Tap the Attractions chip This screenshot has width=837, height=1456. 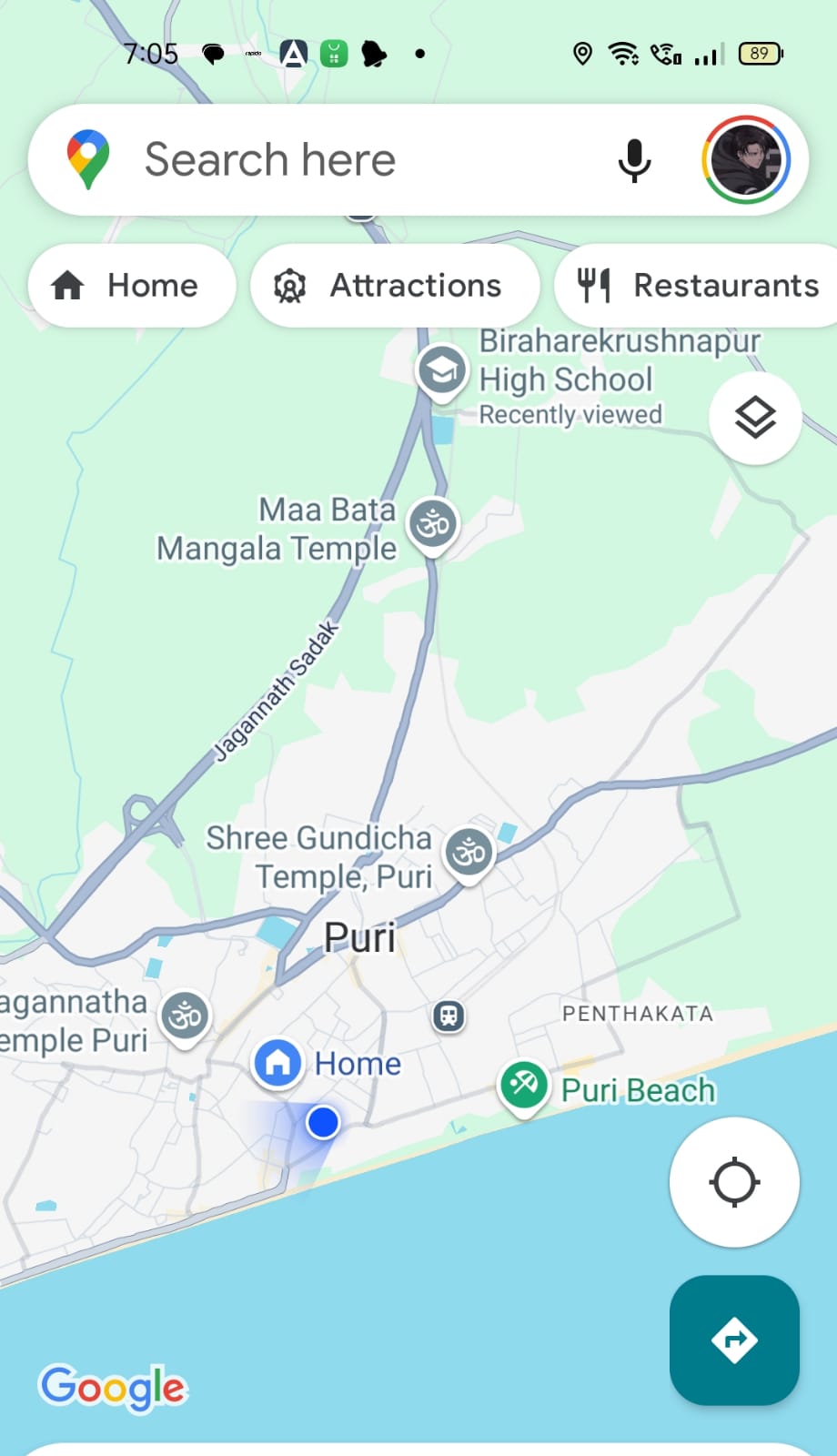coord(394,286)
